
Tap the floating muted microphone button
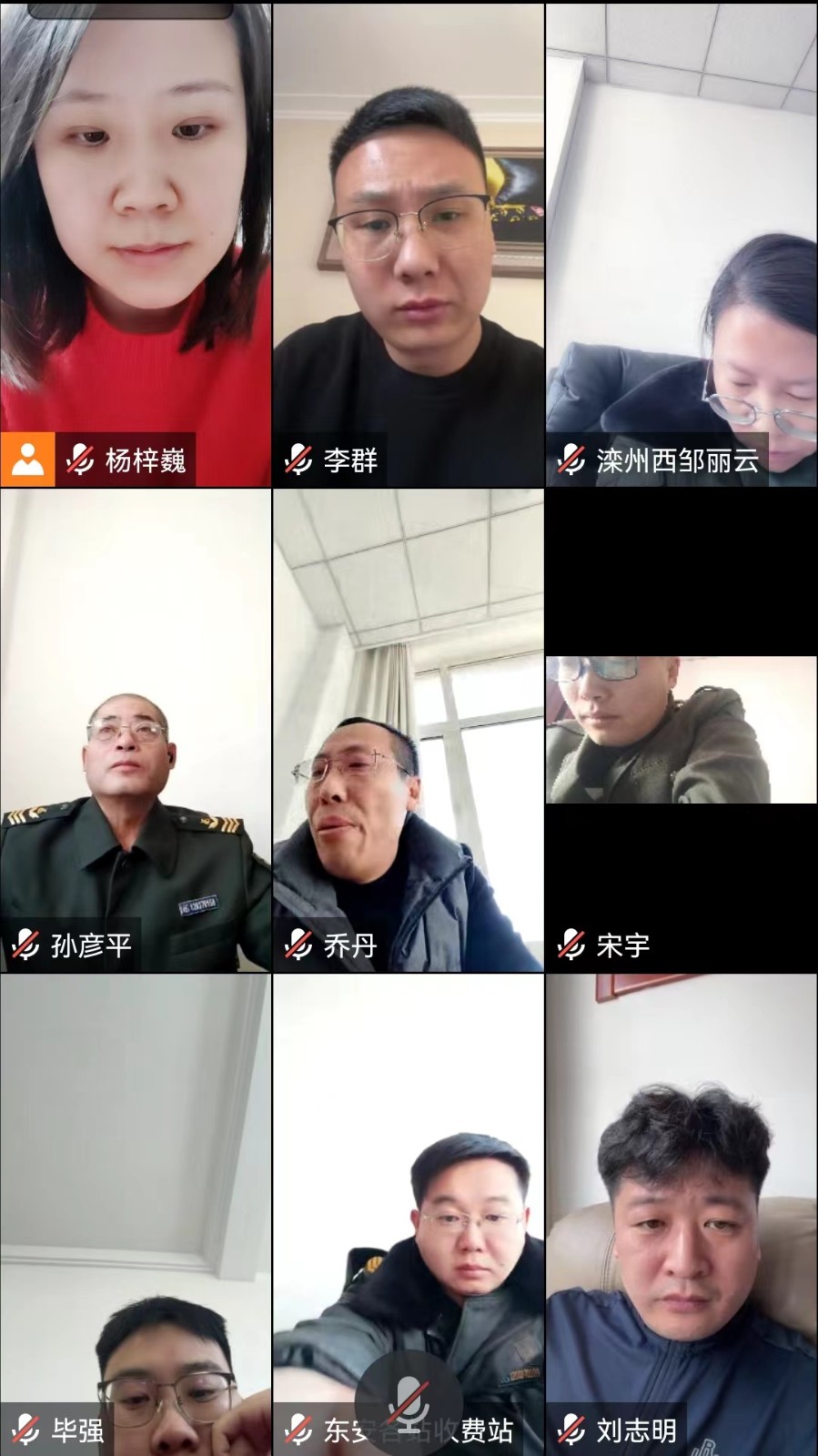408,1400
